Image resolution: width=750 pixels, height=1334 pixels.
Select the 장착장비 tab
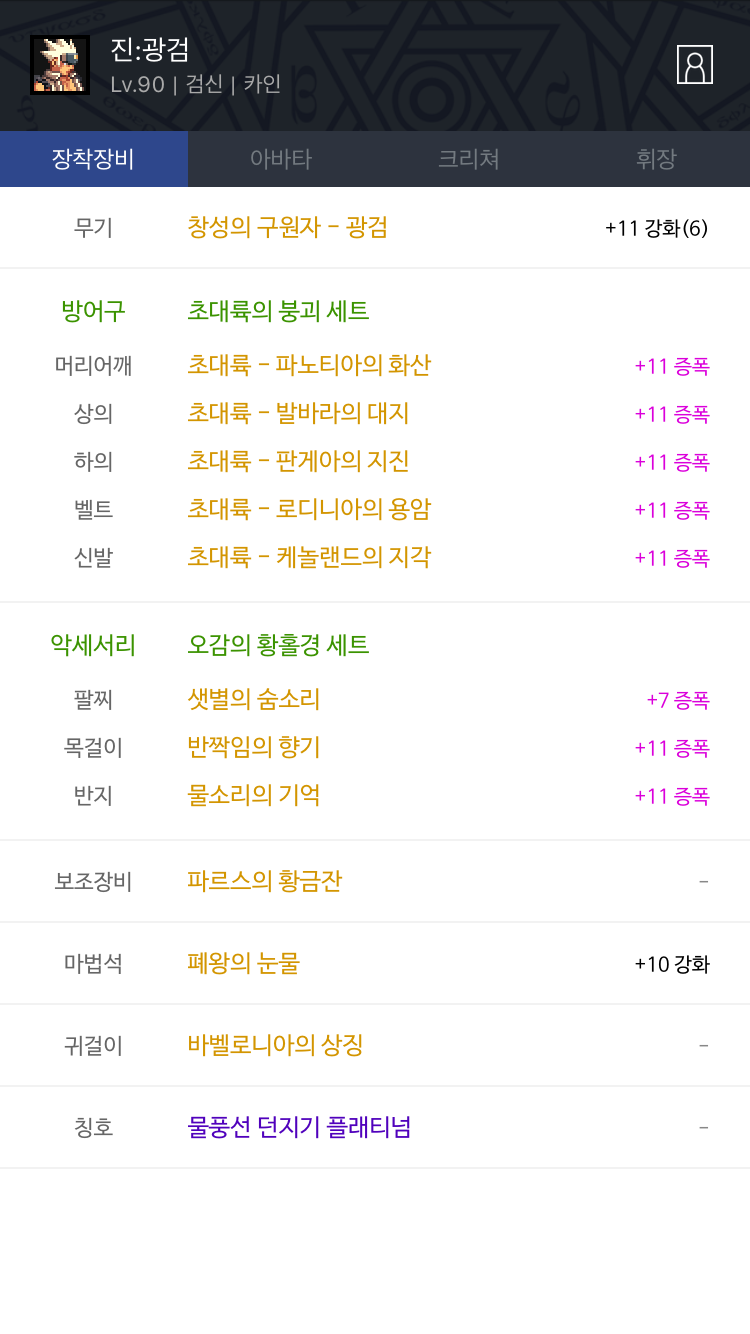coord(94,159)
